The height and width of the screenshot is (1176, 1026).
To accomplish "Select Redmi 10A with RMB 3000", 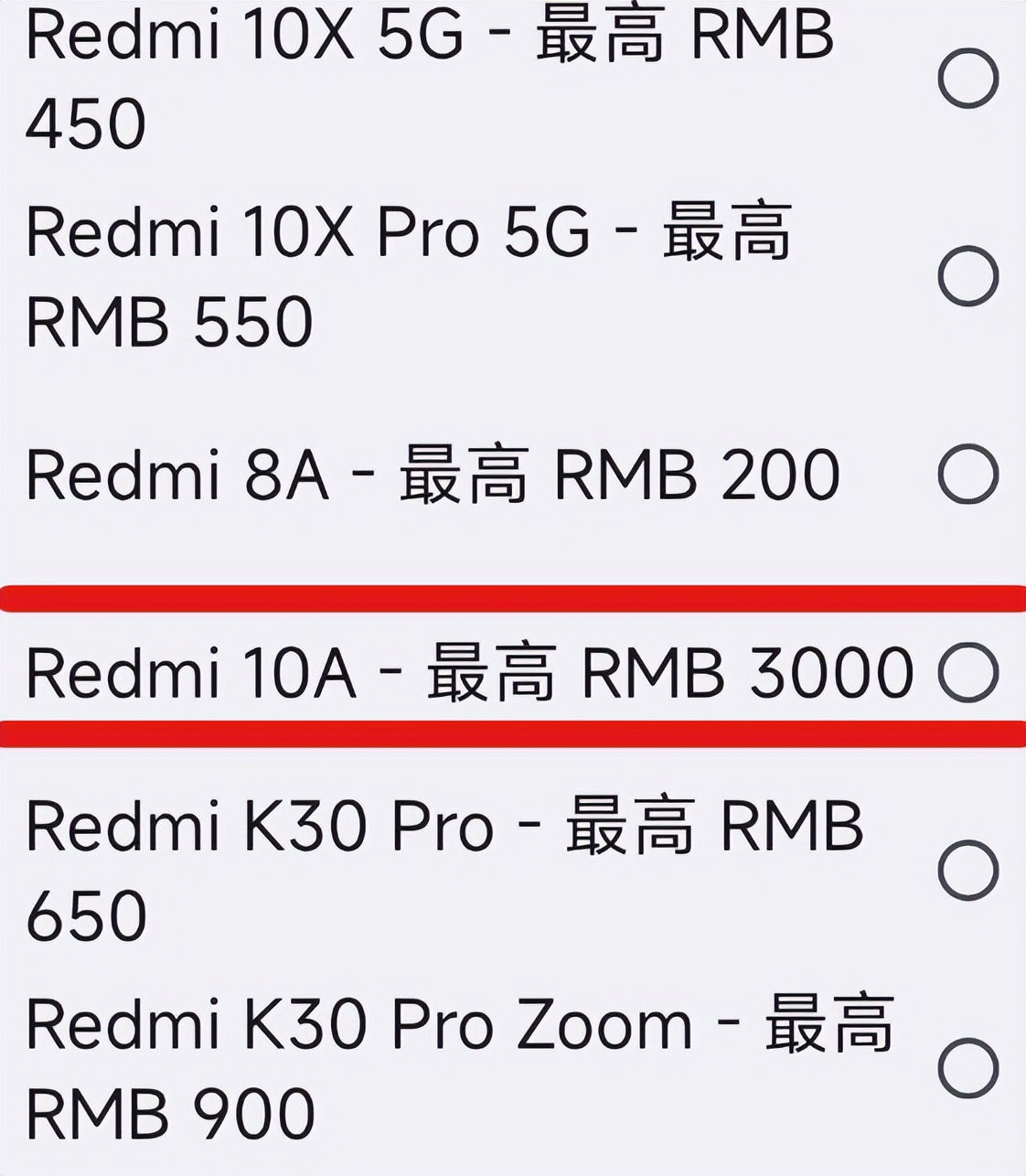I will pyautogui.click(x=967, y=673).
